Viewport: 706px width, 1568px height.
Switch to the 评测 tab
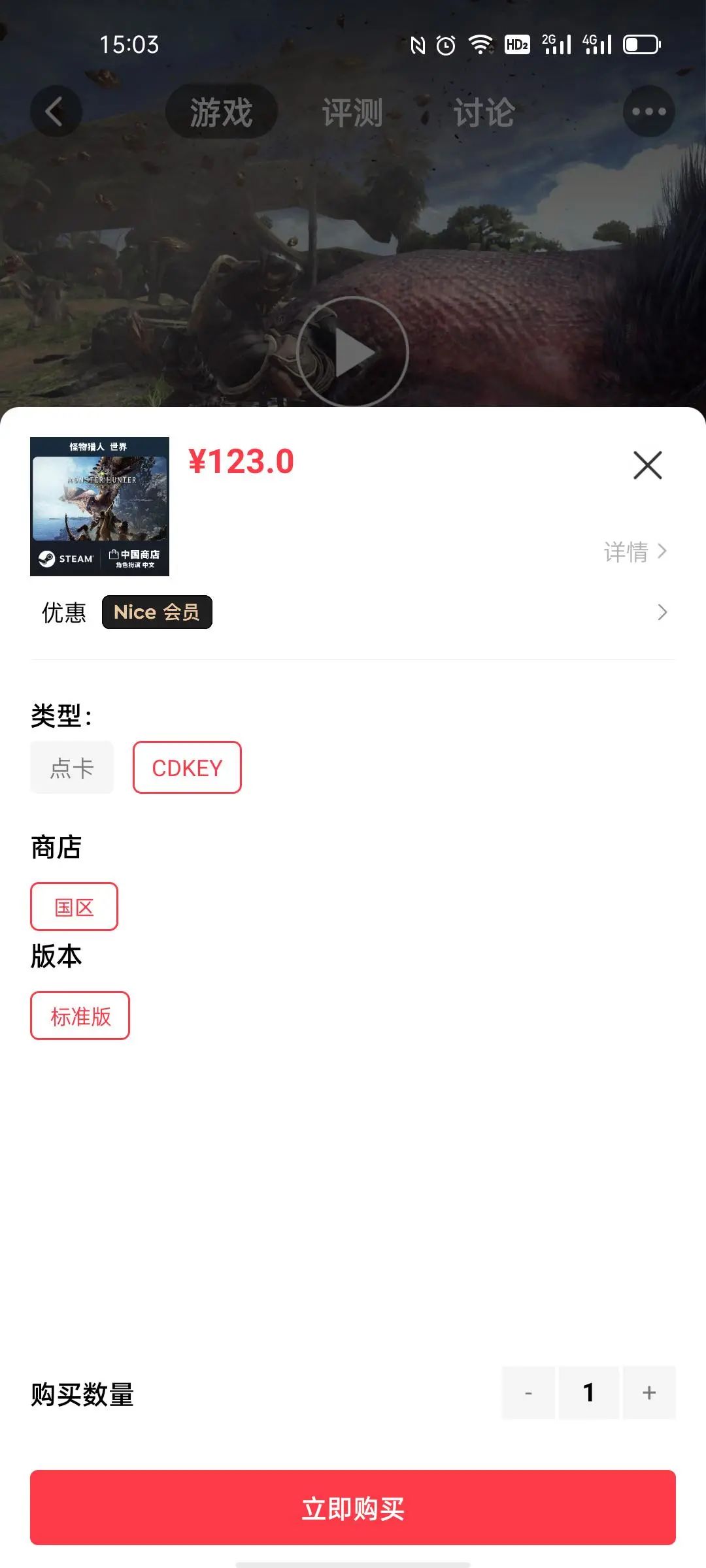pos(352,112)
